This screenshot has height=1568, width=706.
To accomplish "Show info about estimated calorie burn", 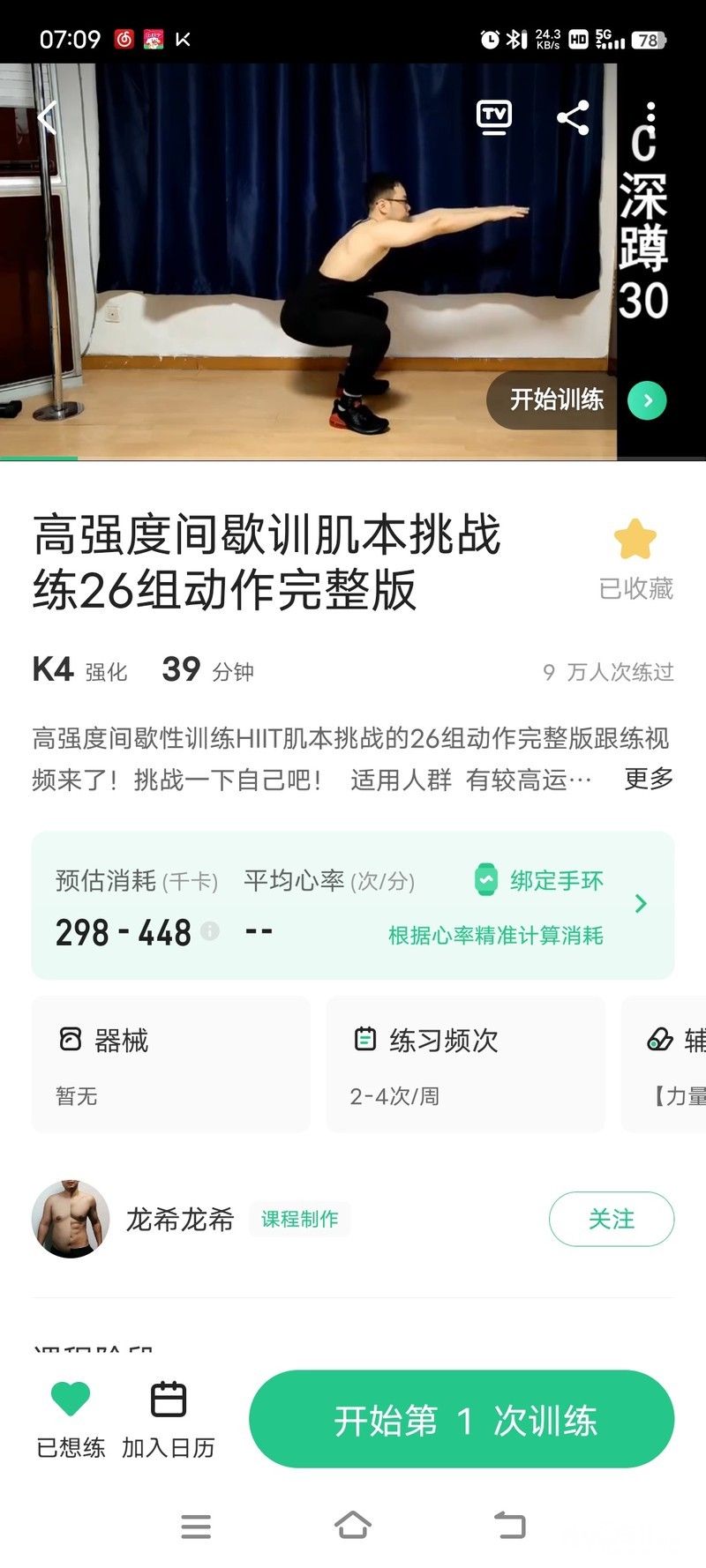I will point(210,930).
